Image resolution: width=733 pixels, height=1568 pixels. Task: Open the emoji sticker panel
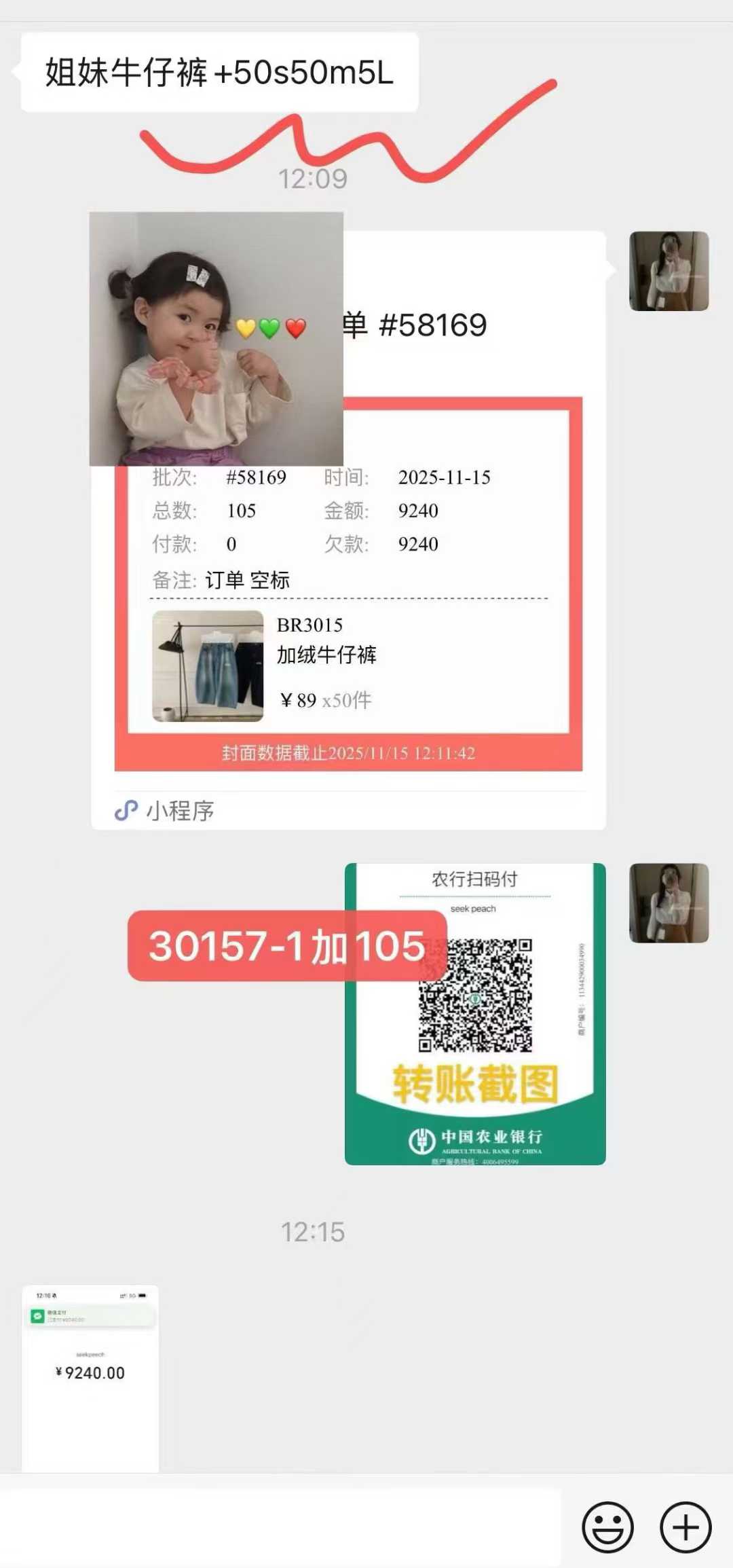pos(607,1527)
